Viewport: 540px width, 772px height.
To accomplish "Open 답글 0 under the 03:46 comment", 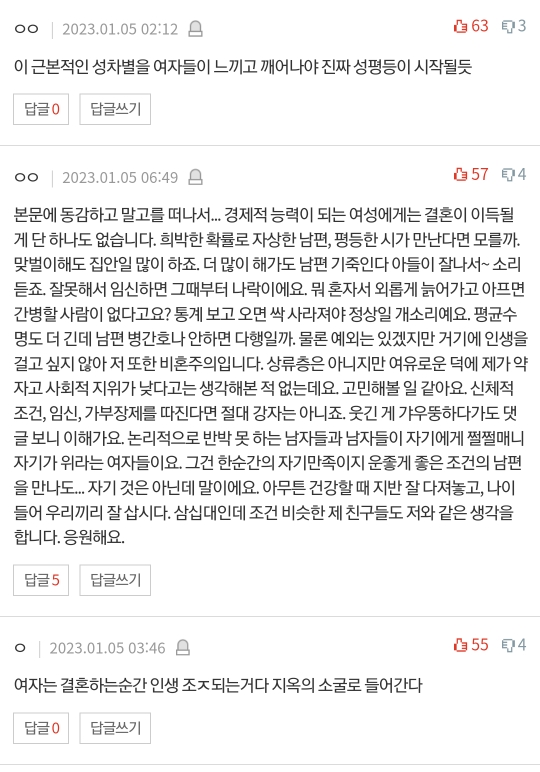I will click(x=41, y=728).
